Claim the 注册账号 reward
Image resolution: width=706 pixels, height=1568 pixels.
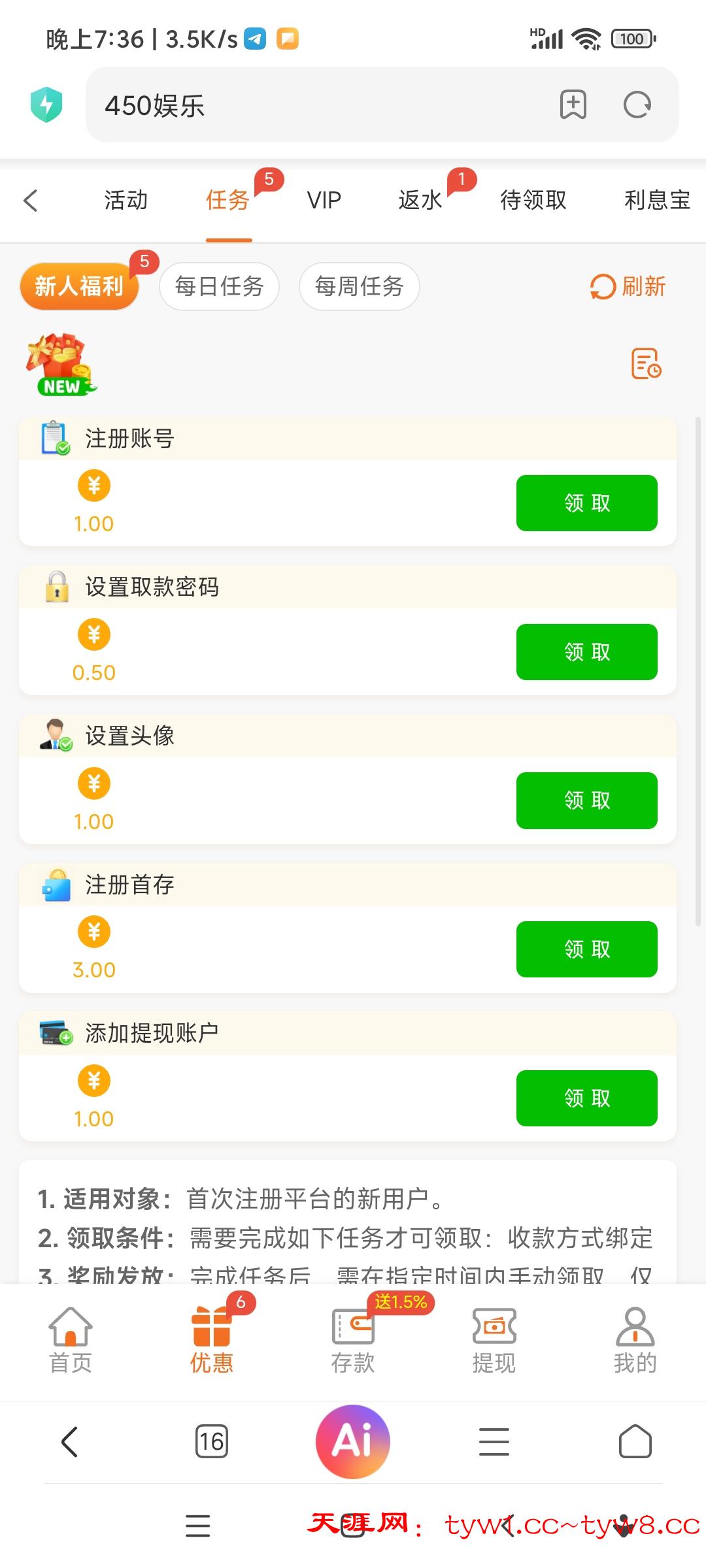586,503
